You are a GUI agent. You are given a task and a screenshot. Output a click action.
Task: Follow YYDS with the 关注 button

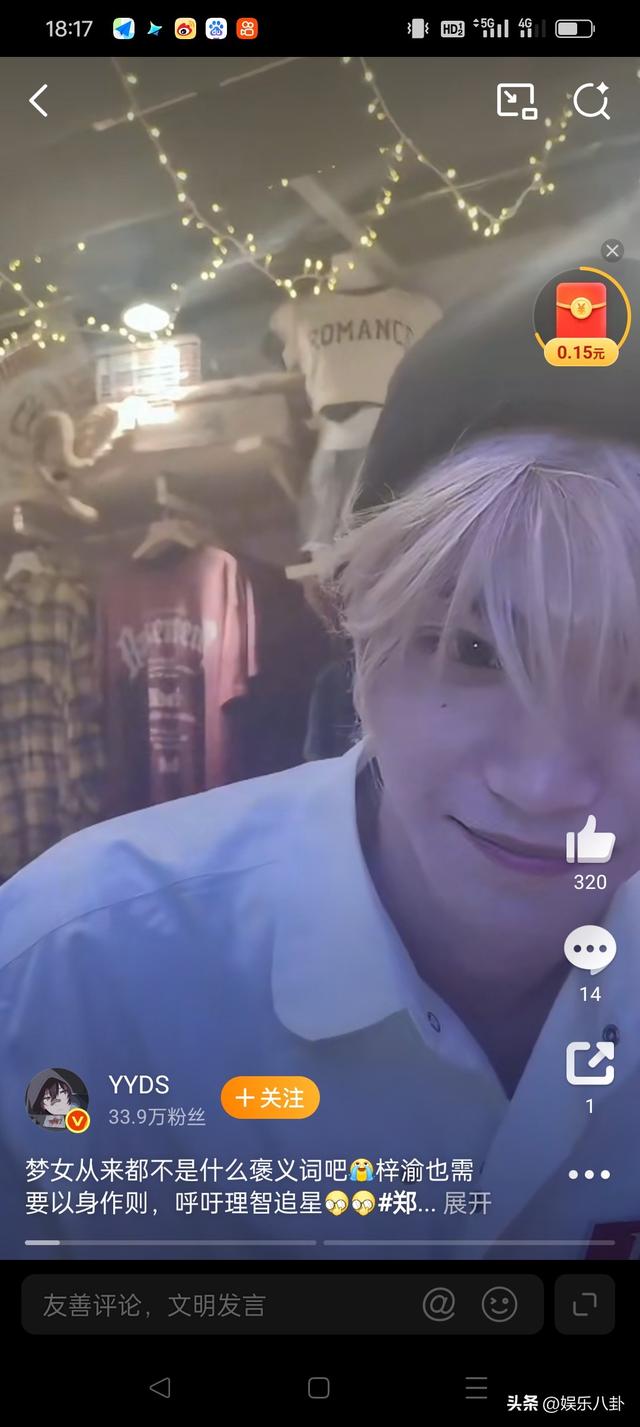click(x=270, y=1098)
